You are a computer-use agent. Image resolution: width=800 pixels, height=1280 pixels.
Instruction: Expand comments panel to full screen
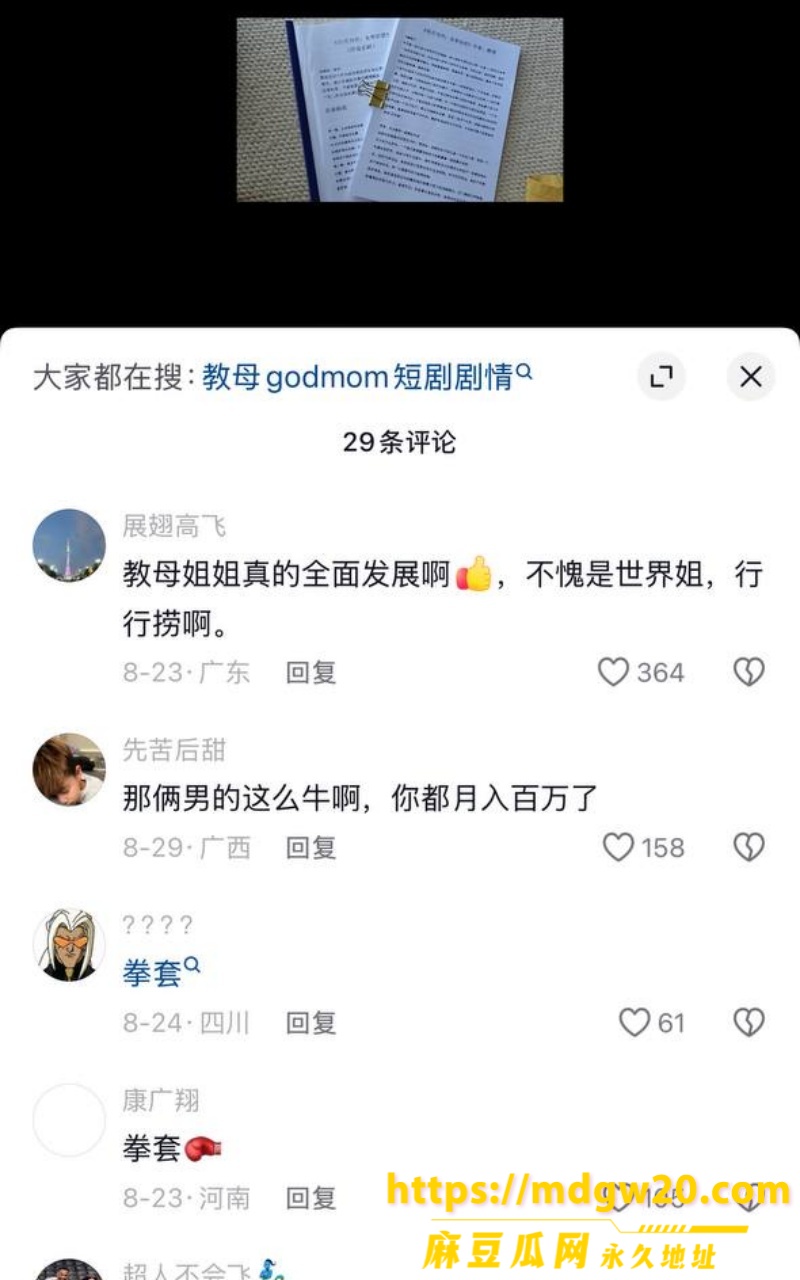tap(662, 377)
